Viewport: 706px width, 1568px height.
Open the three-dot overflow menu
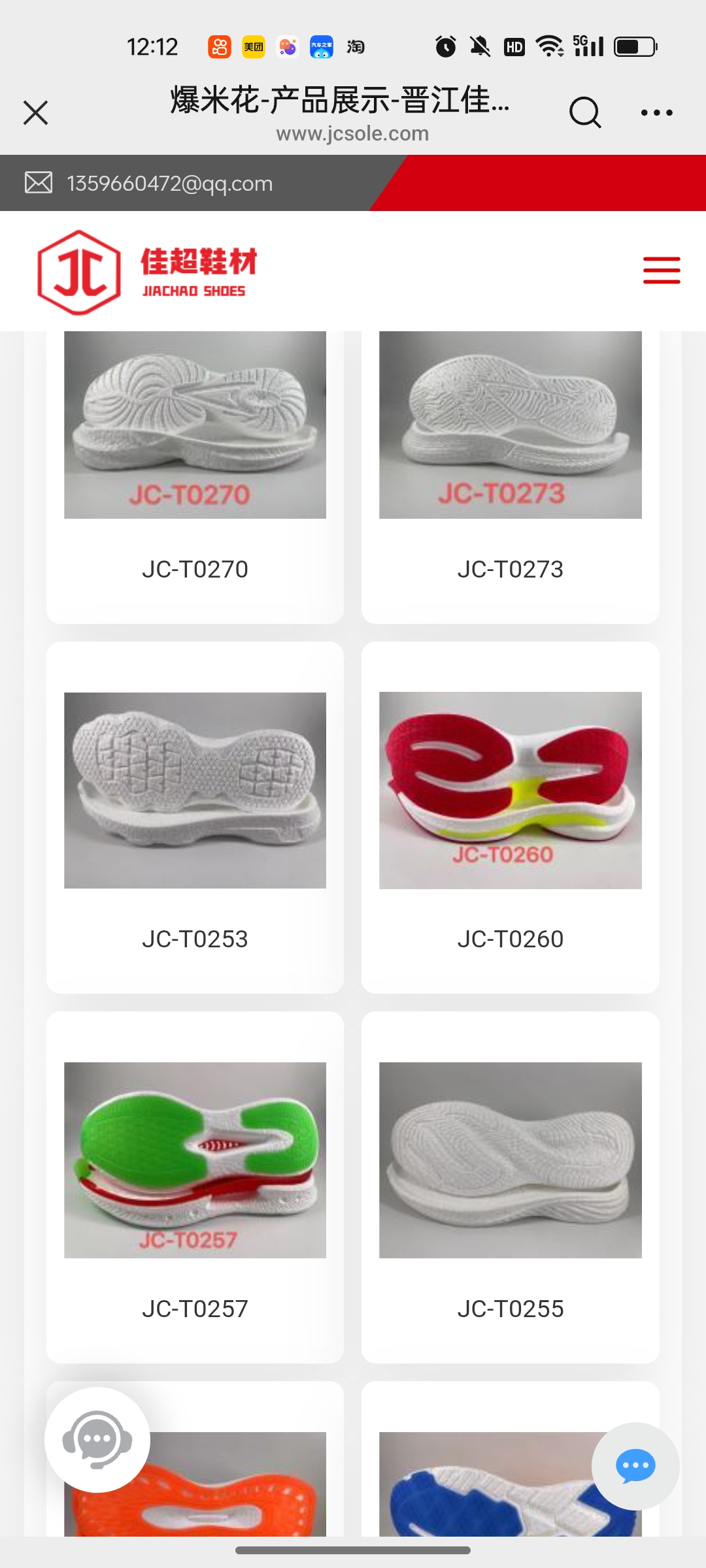coord(656,112)
